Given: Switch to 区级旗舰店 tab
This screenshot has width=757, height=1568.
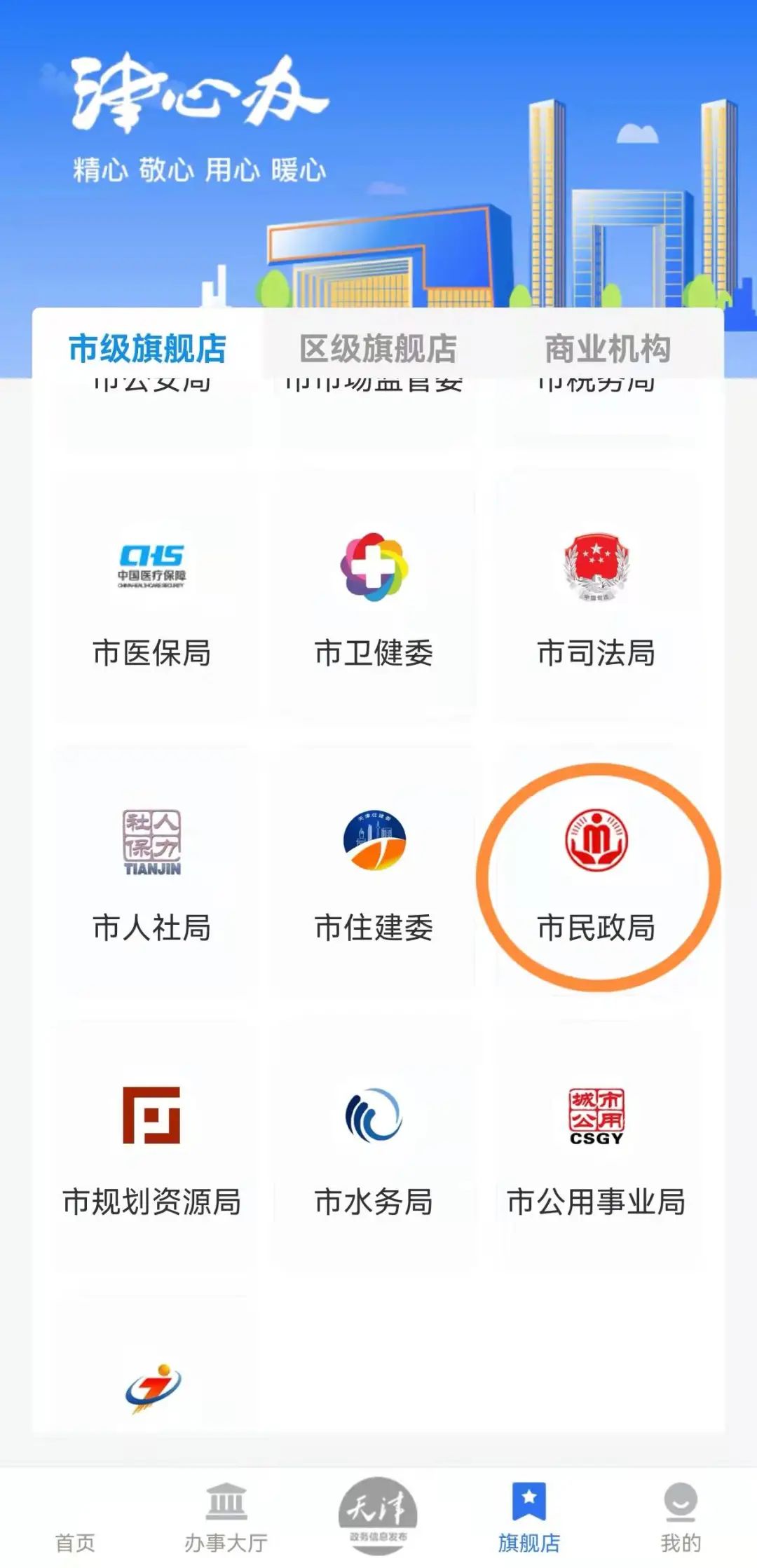Looking at the screenshot, I should 378,348.
